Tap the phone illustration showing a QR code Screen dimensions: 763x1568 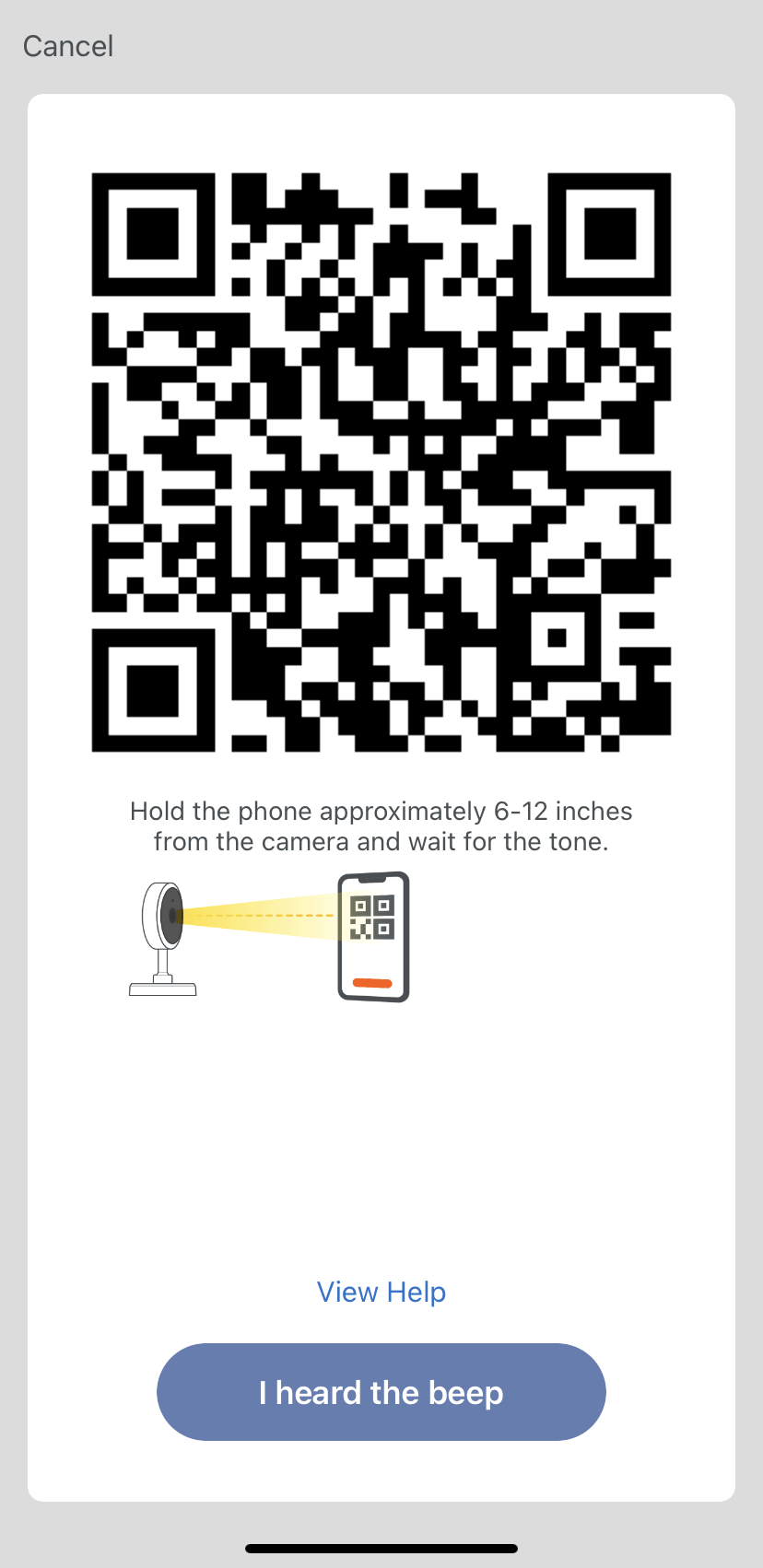[x=372, y=935]
